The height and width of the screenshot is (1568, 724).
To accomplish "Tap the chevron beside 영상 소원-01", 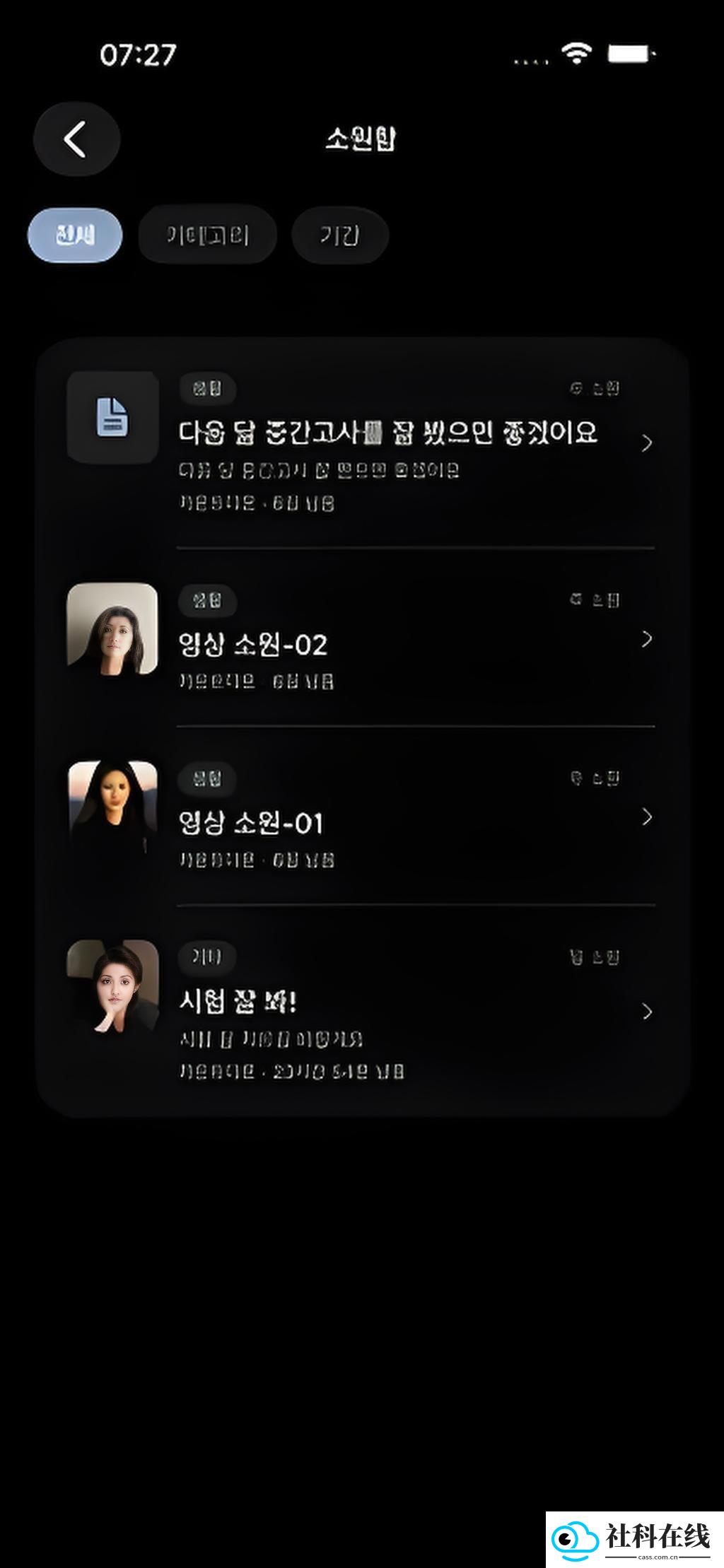I will tap(647, 817).
